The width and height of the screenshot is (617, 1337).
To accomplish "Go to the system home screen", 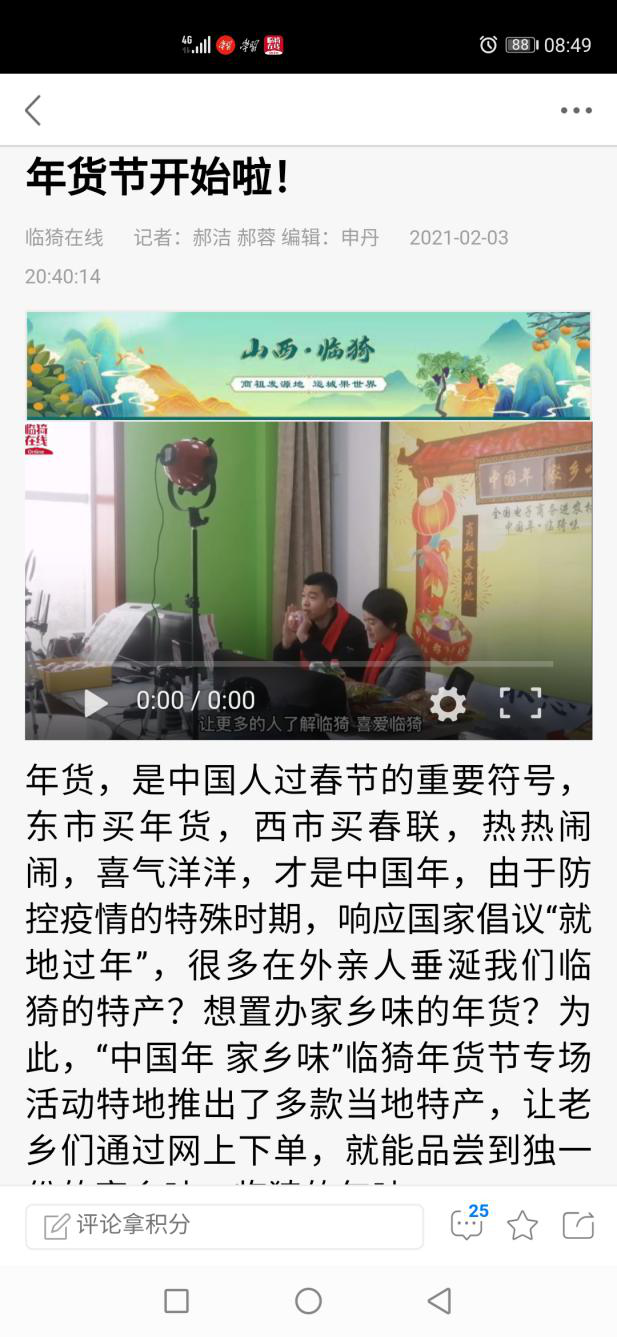I will pos(308,1300).
